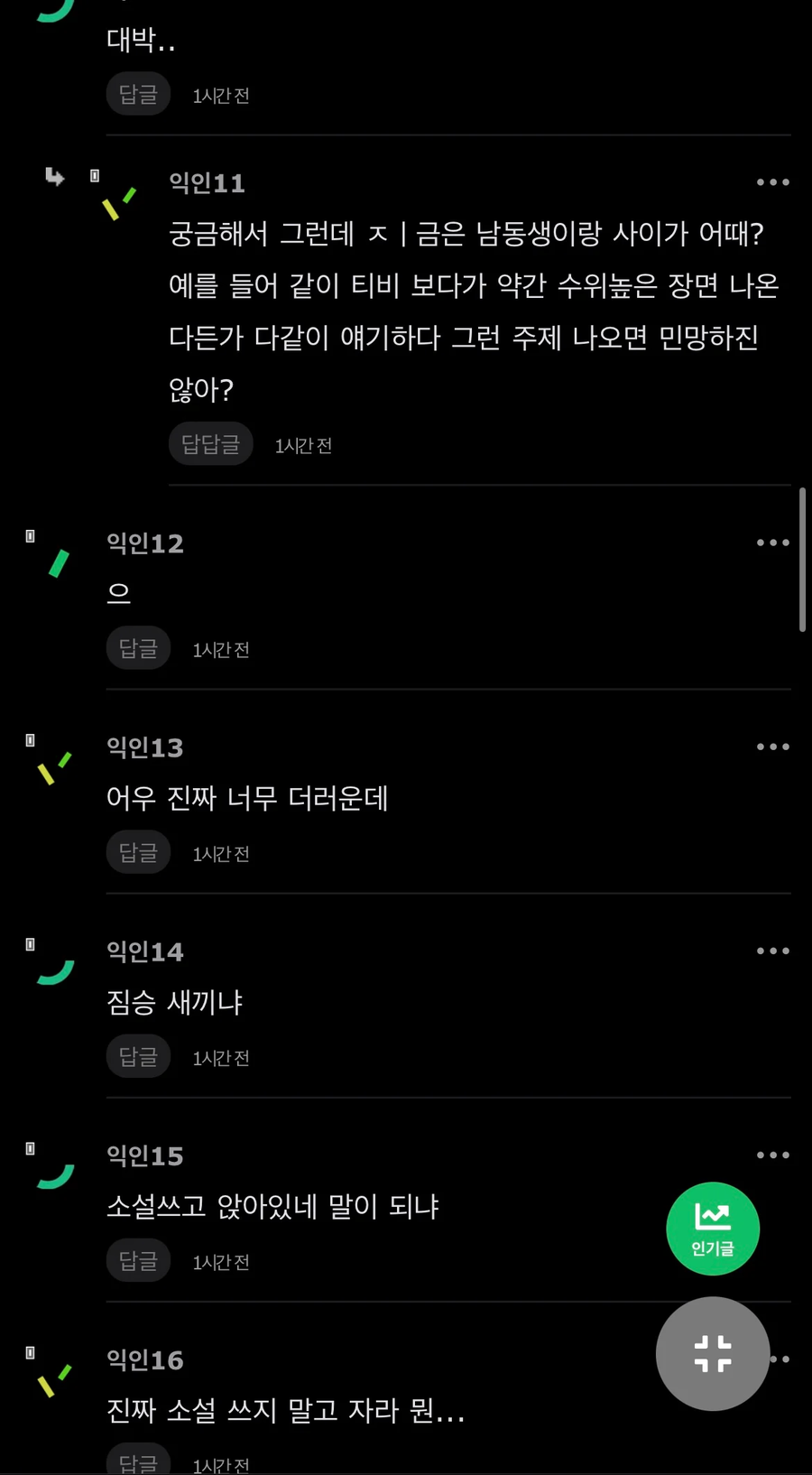The width and height of the screenshot is (812, 1475).
Task: Reply to 익인12's comment with 답글
Action: (x=138, y=648)
